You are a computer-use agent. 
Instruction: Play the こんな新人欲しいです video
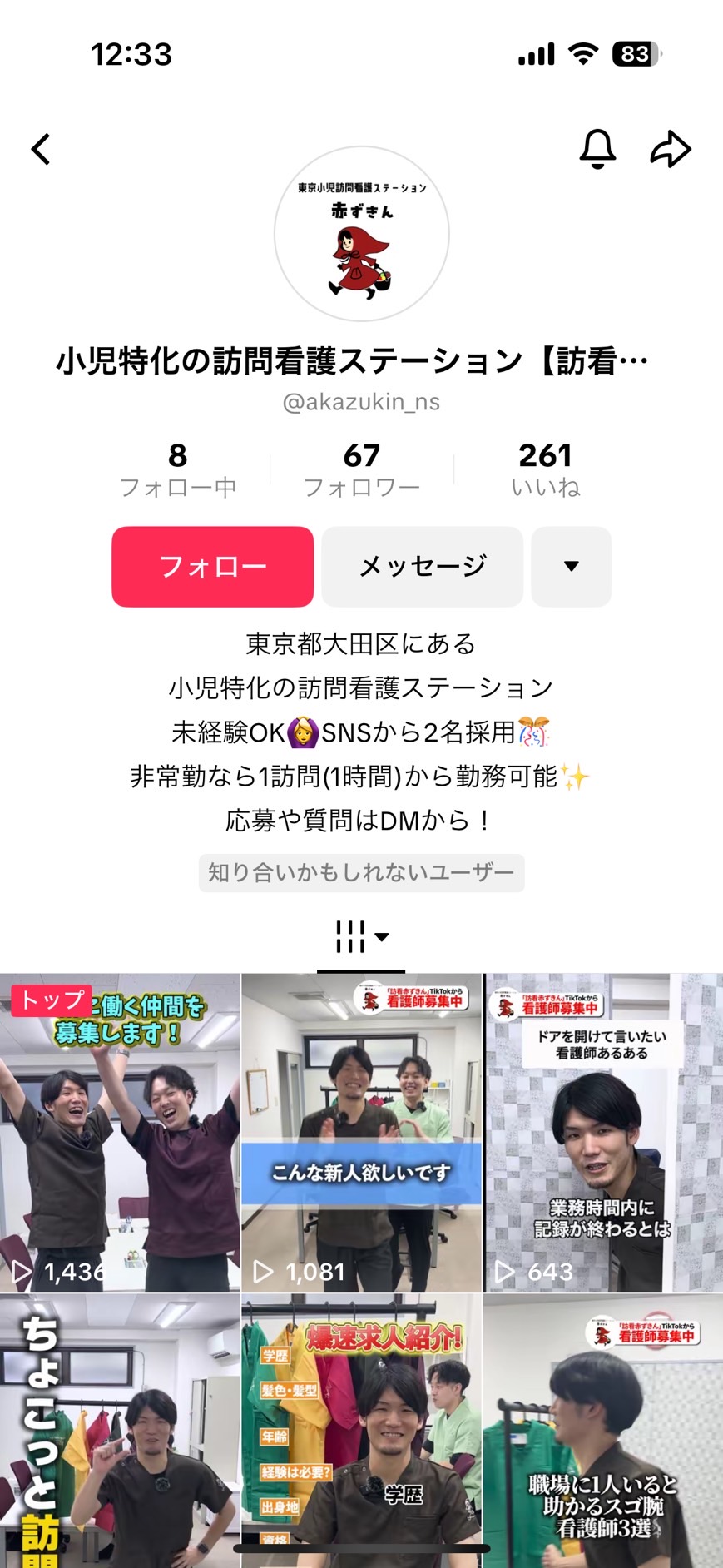coord(361,1132)
